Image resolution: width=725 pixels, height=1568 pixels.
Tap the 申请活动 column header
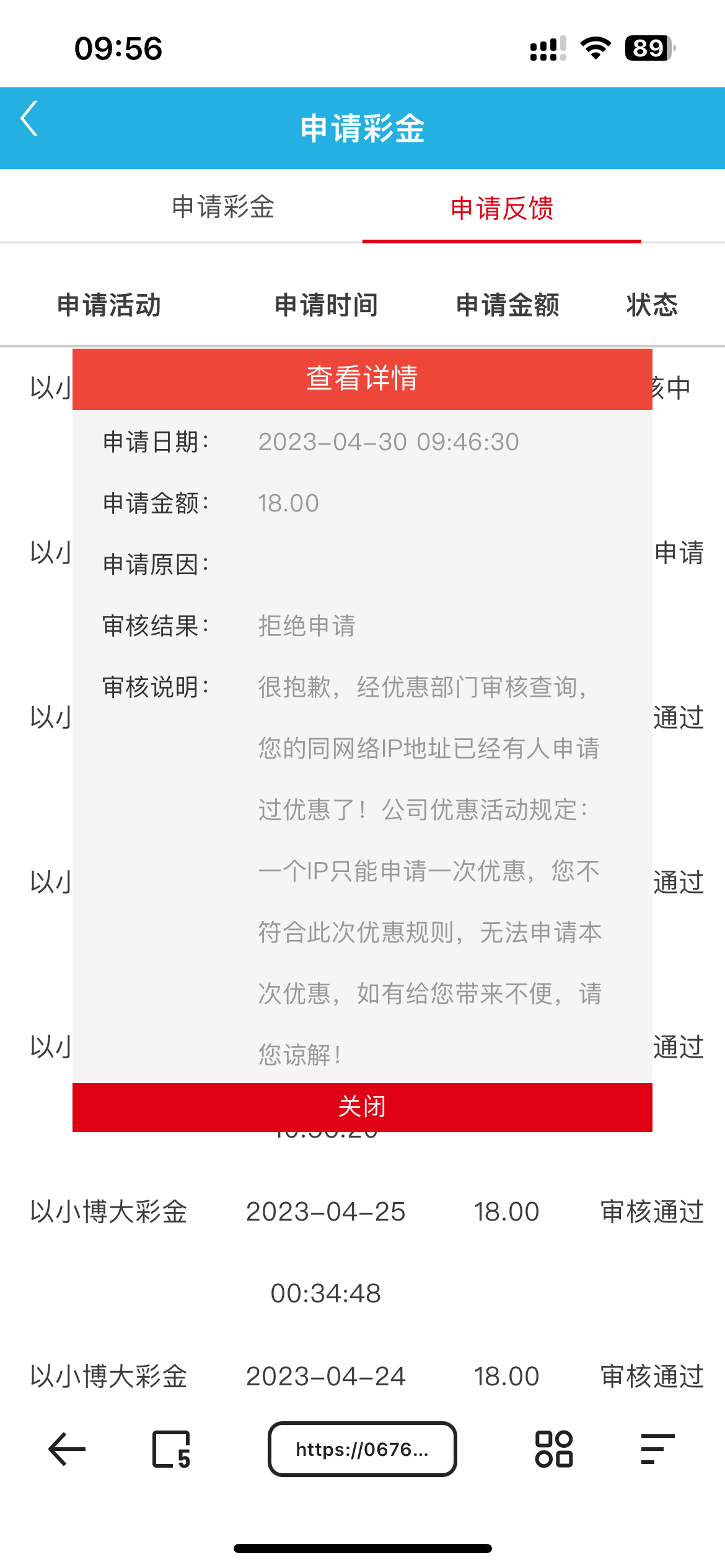[109, 305]
